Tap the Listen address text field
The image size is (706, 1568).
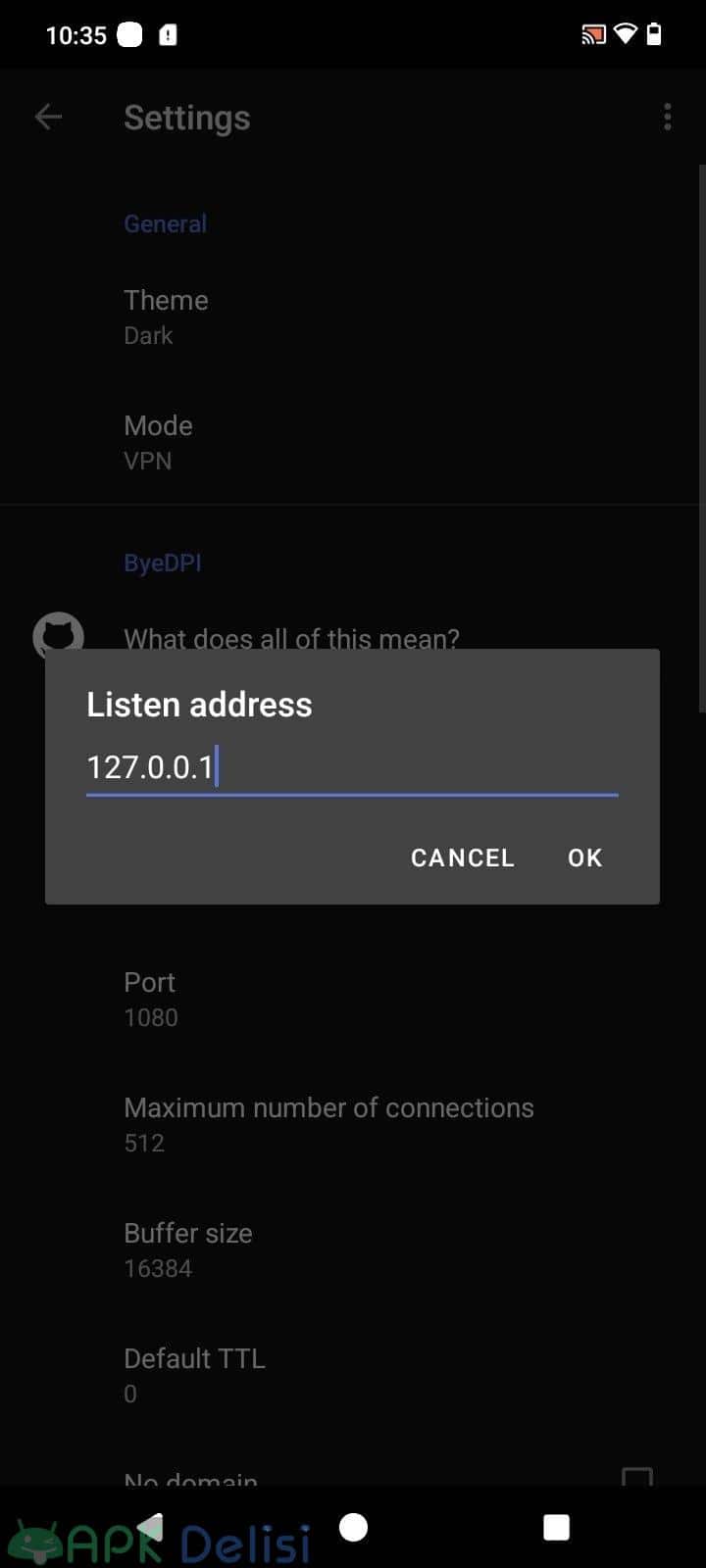[352, 767]
